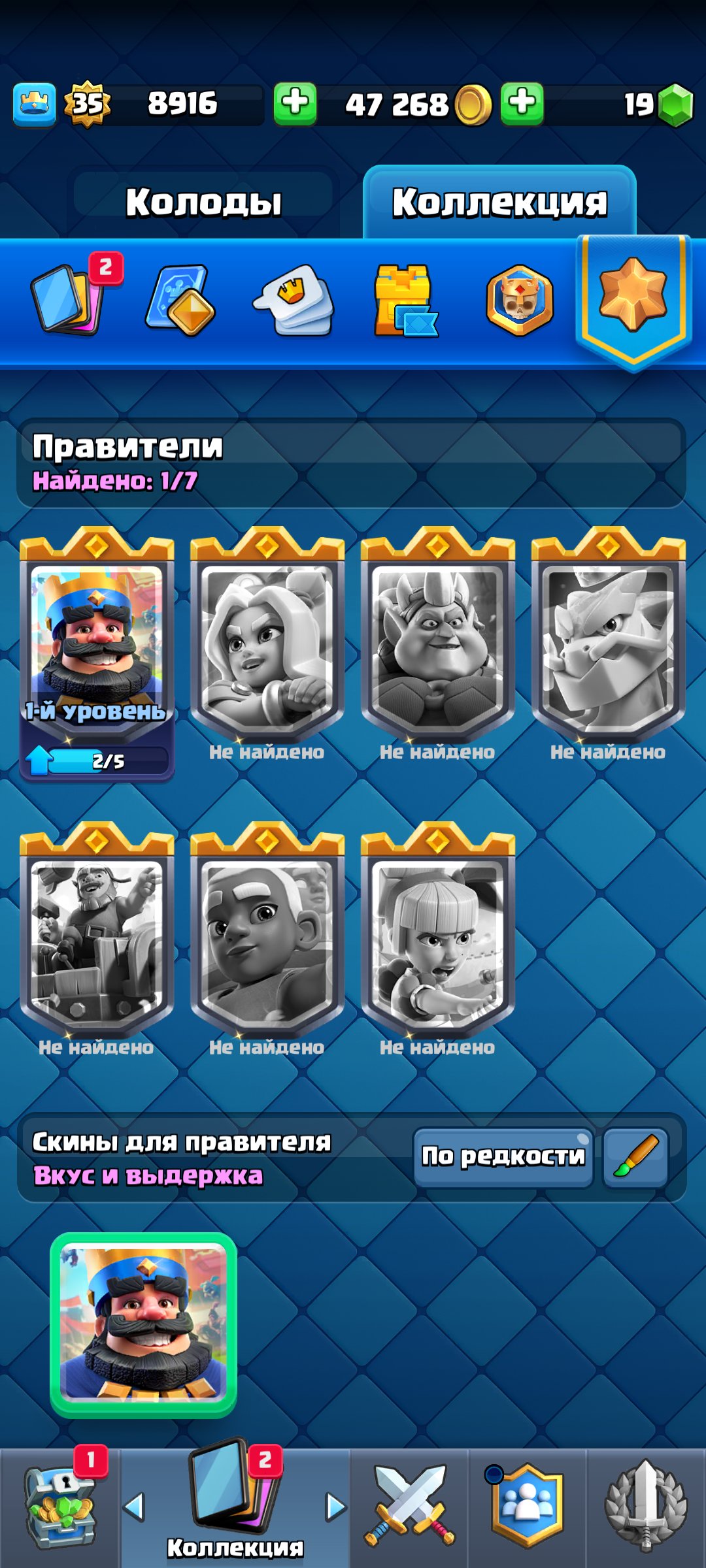Screen dimensions: 706x1568
Task: View the undiscovered long-haired woman ruler card
Action: click(x=267, y=644)
